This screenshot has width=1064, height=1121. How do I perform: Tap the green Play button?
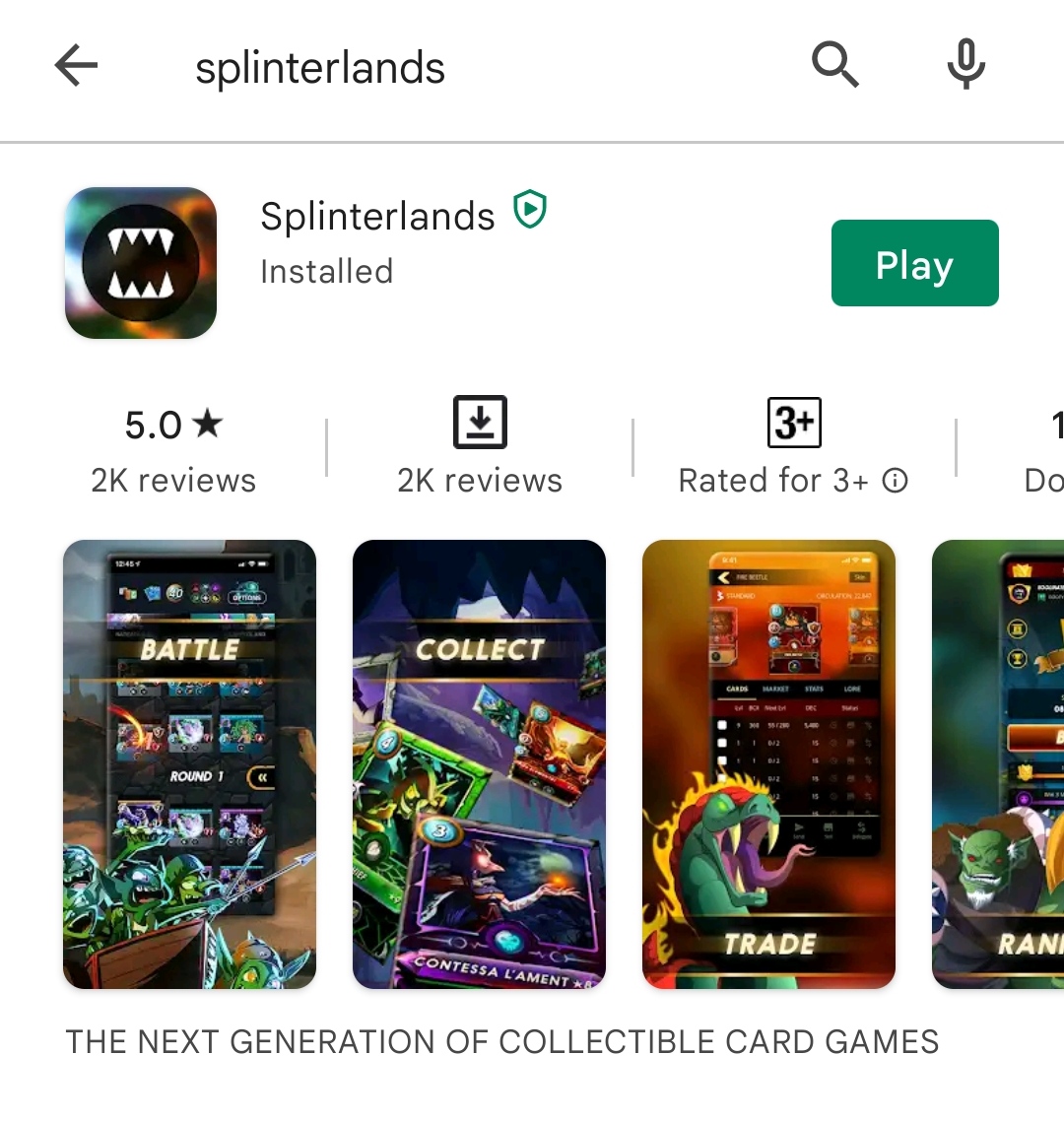click(914, 264)
